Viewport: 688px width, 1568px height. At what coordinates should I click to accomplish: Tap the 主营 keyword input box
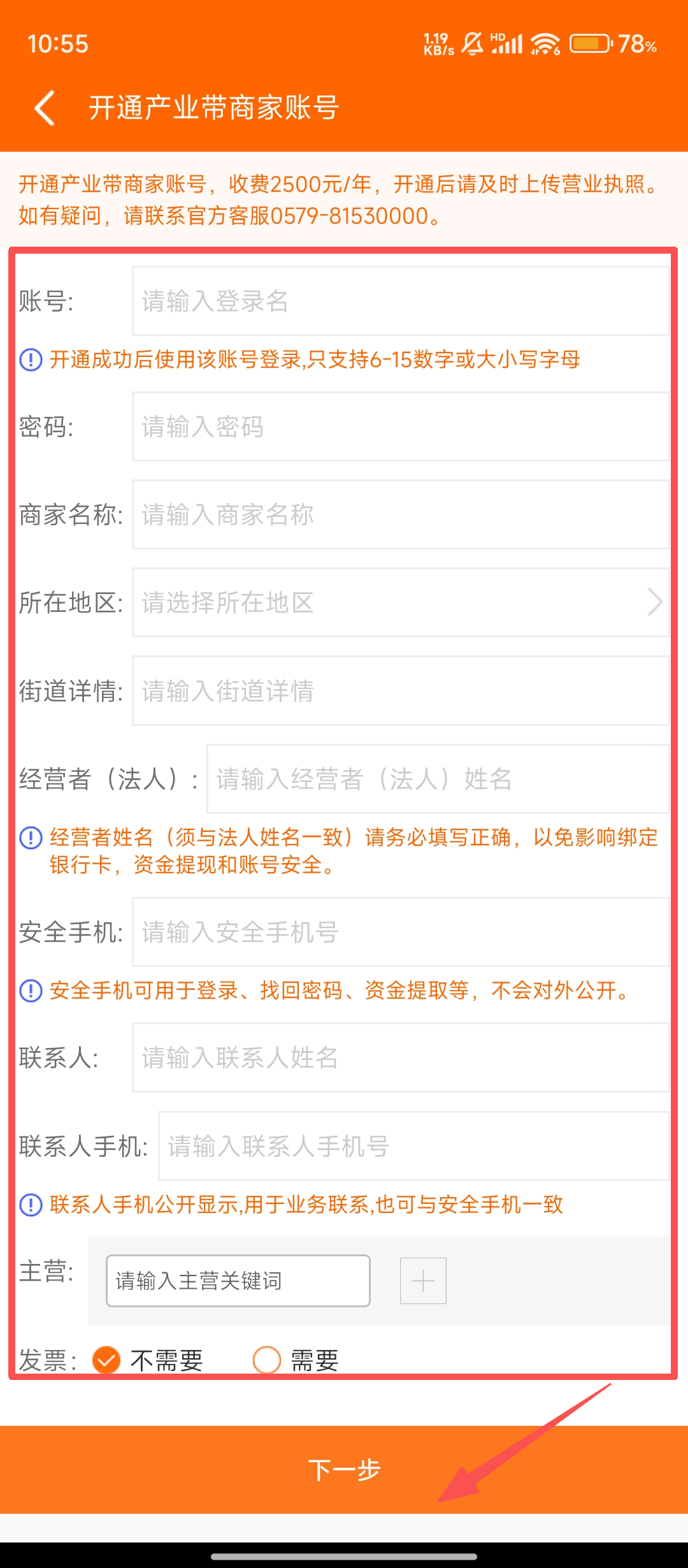[238, 1281]
